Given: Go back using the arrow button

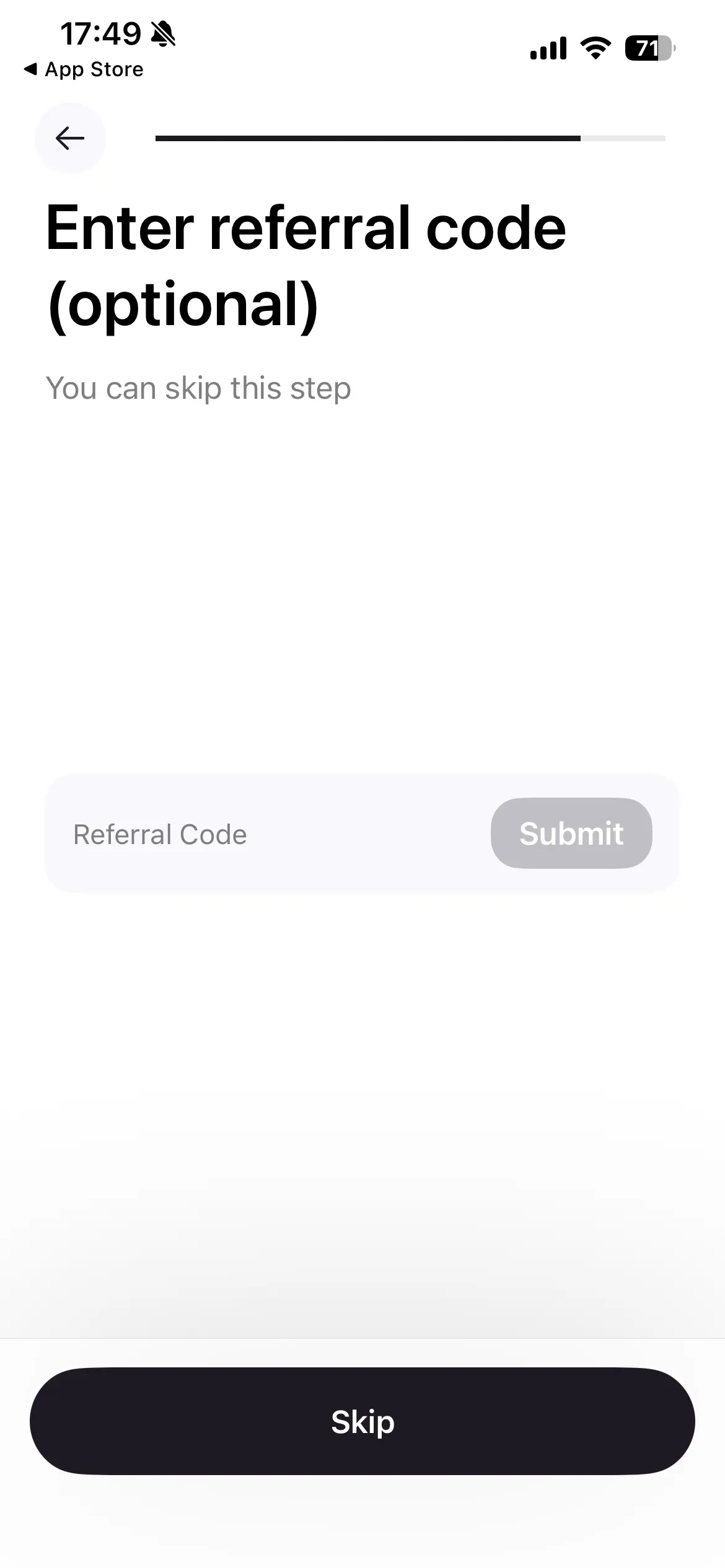Looking at the screenshot, I should click(70, 138).
